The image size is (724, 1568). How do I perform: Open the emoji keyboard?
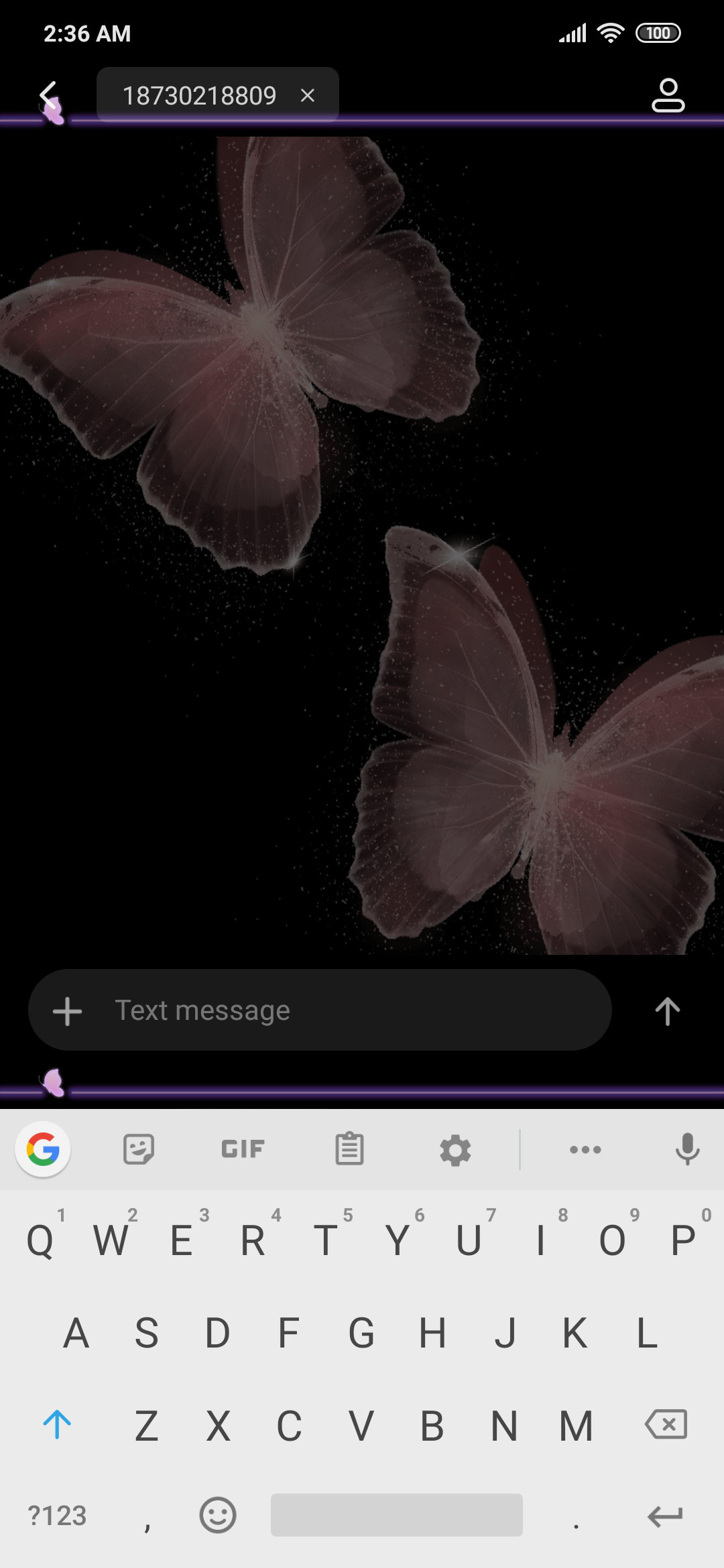pos(218,1515)
